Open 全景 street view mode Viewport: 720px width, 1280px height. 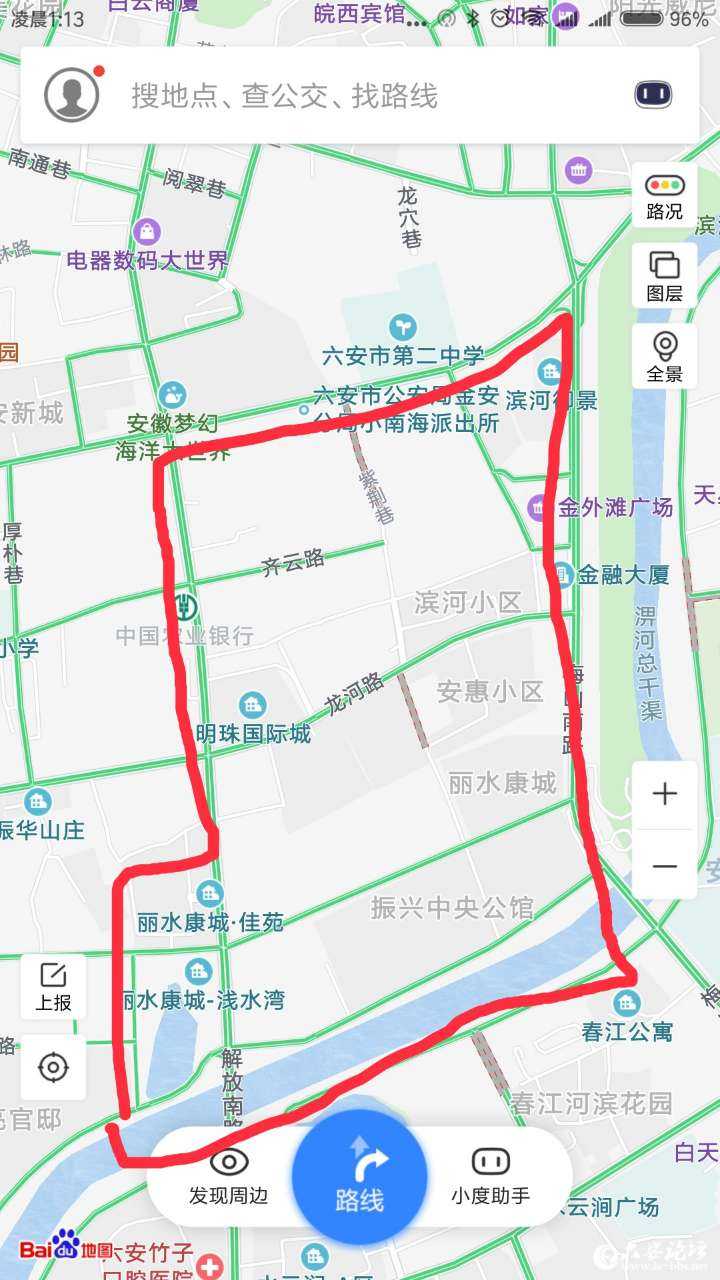click(x=664, y=357)
